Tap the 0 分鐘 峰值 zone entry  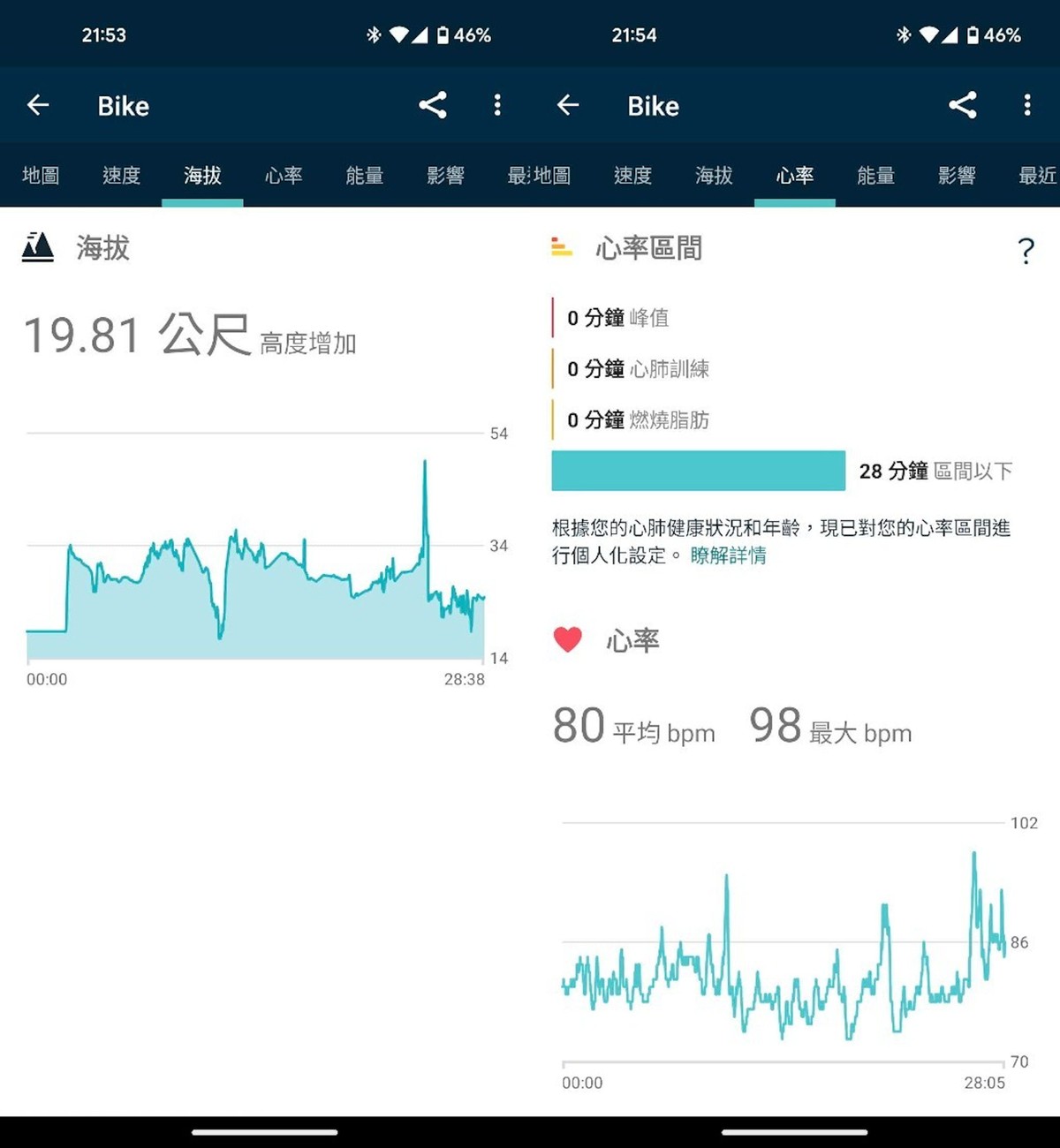(x=618, y=318)
